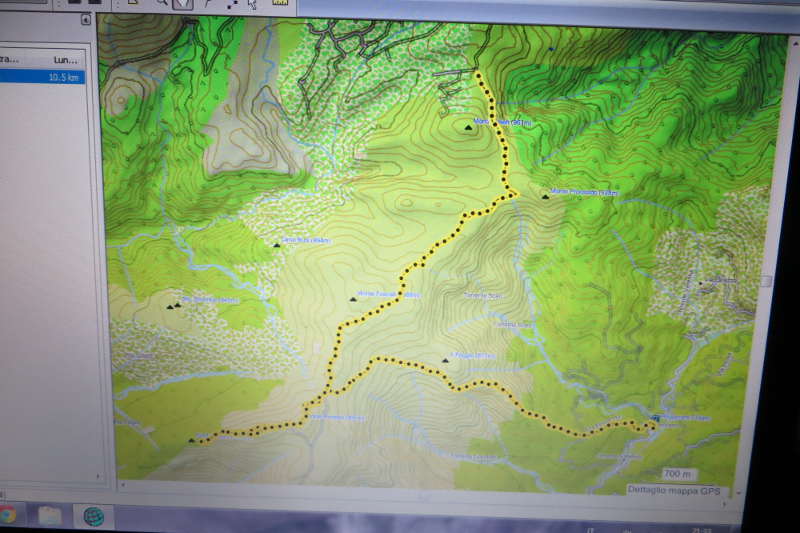Open the globe app in taskbar
The image size is (800, 533).
click(93, 516)
